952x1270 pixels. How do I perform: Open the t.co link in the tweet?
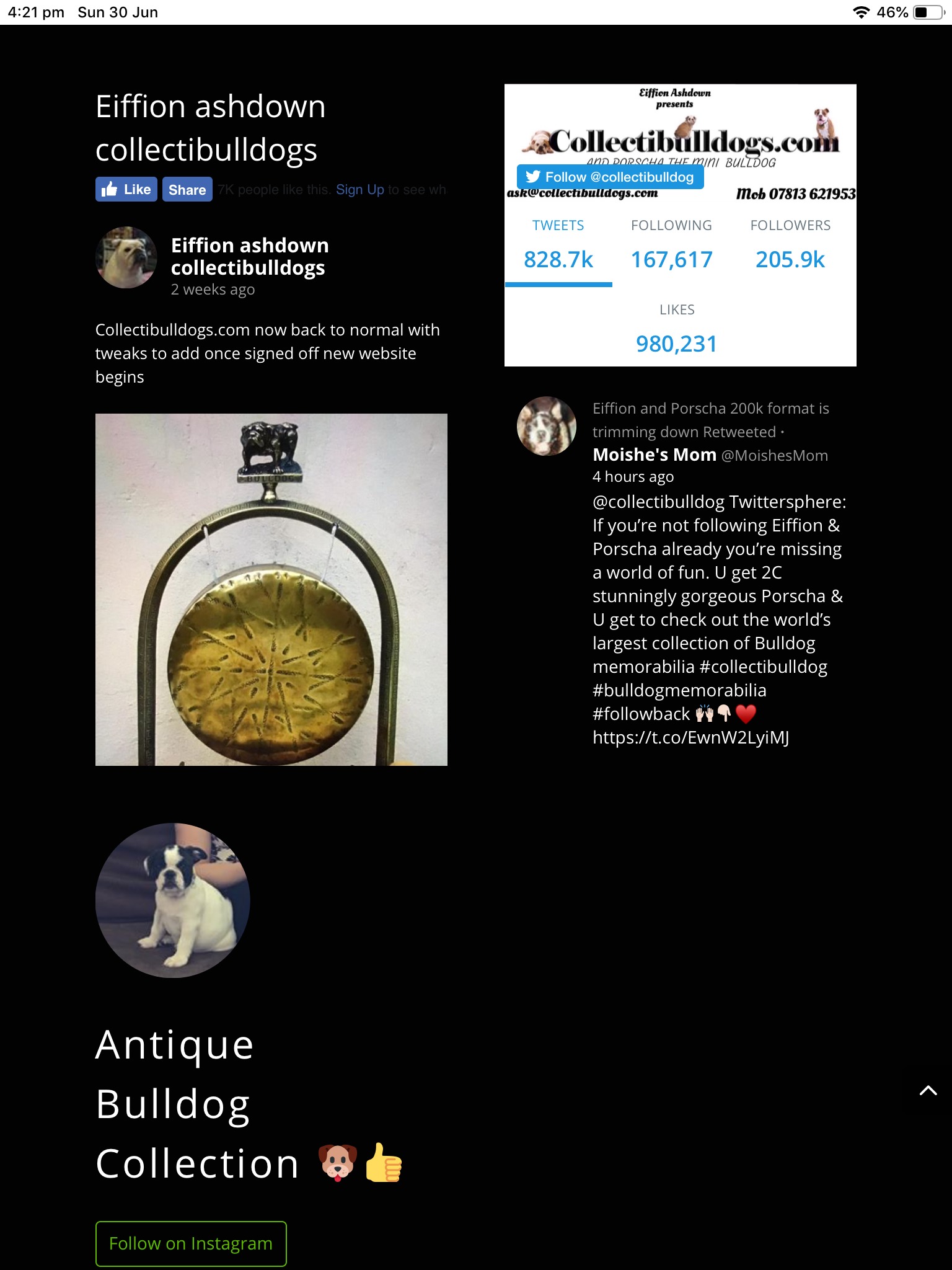[x=690, y=737]
